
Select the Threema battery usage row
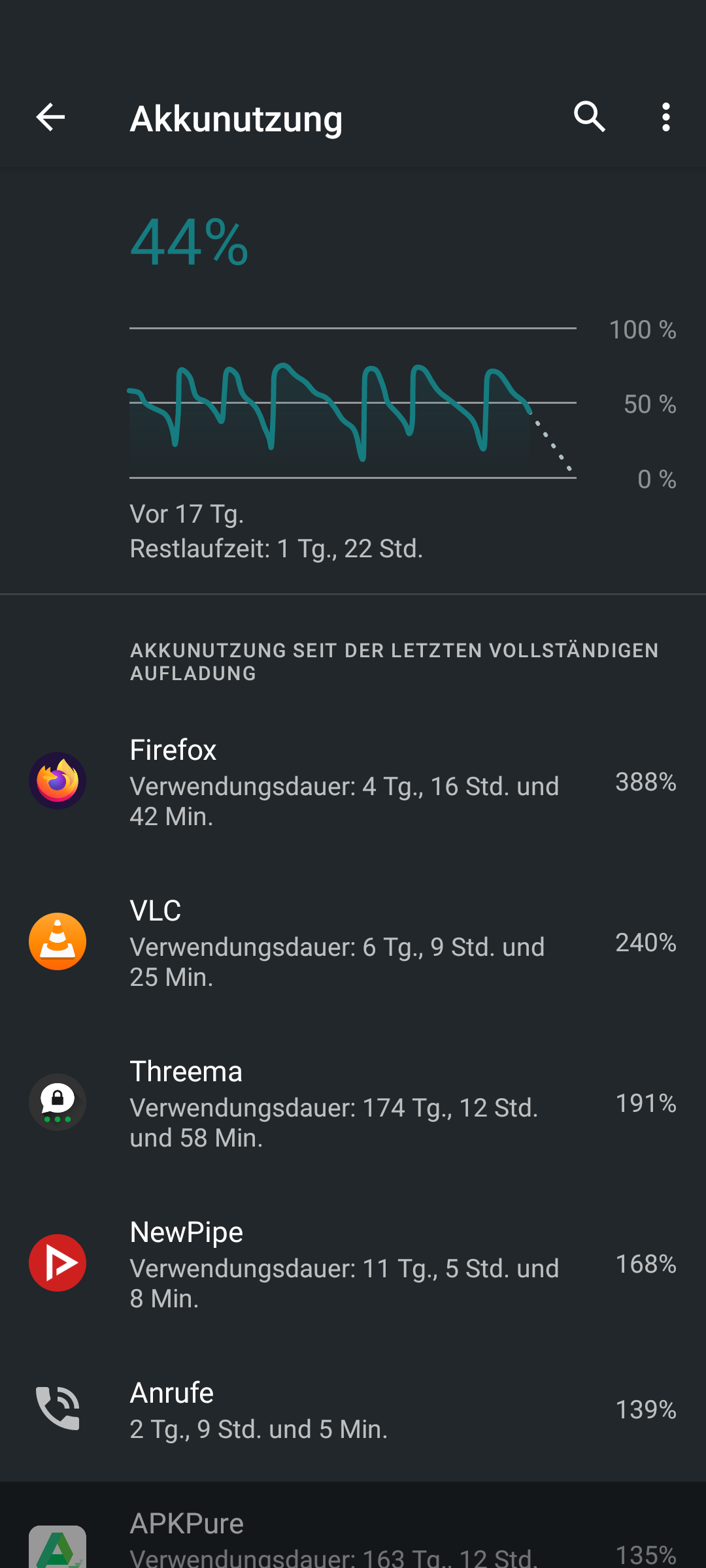pos(353,1103)
